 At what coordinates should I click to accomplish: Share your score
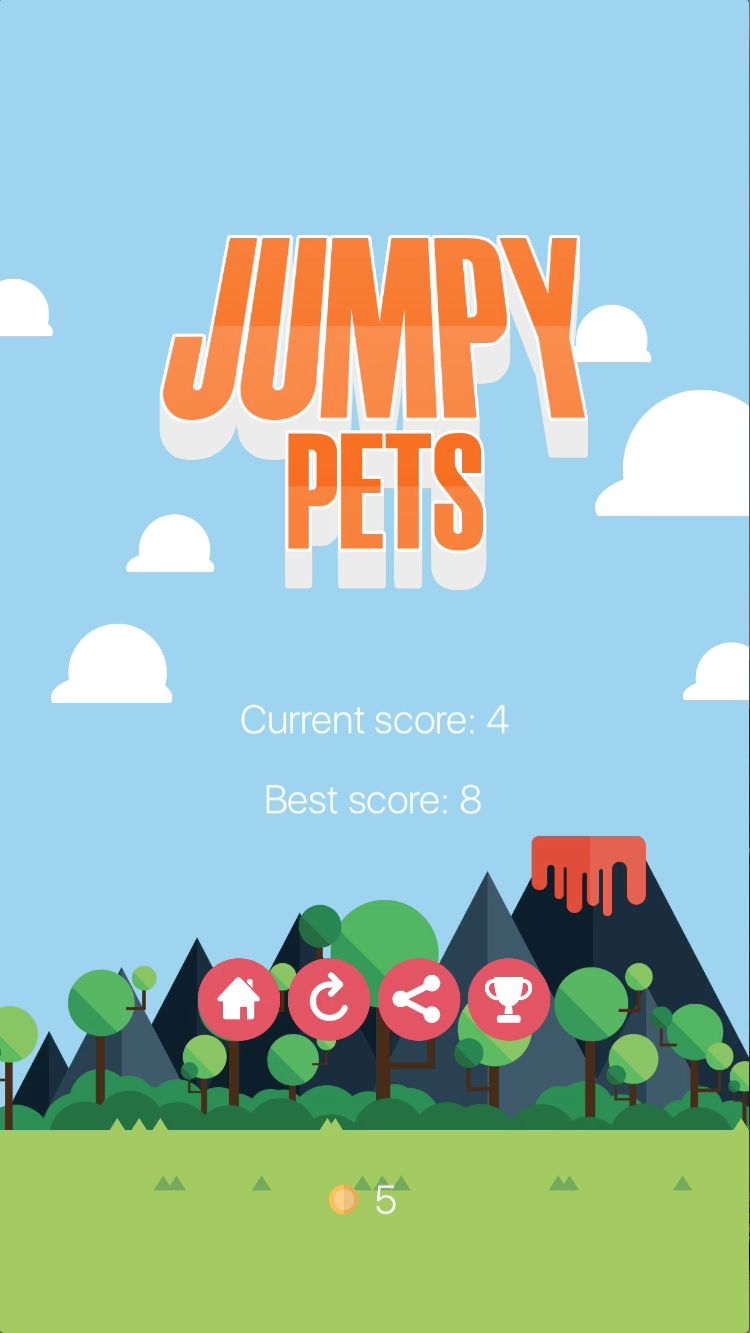pyautogui.click(x=419, y=999)
